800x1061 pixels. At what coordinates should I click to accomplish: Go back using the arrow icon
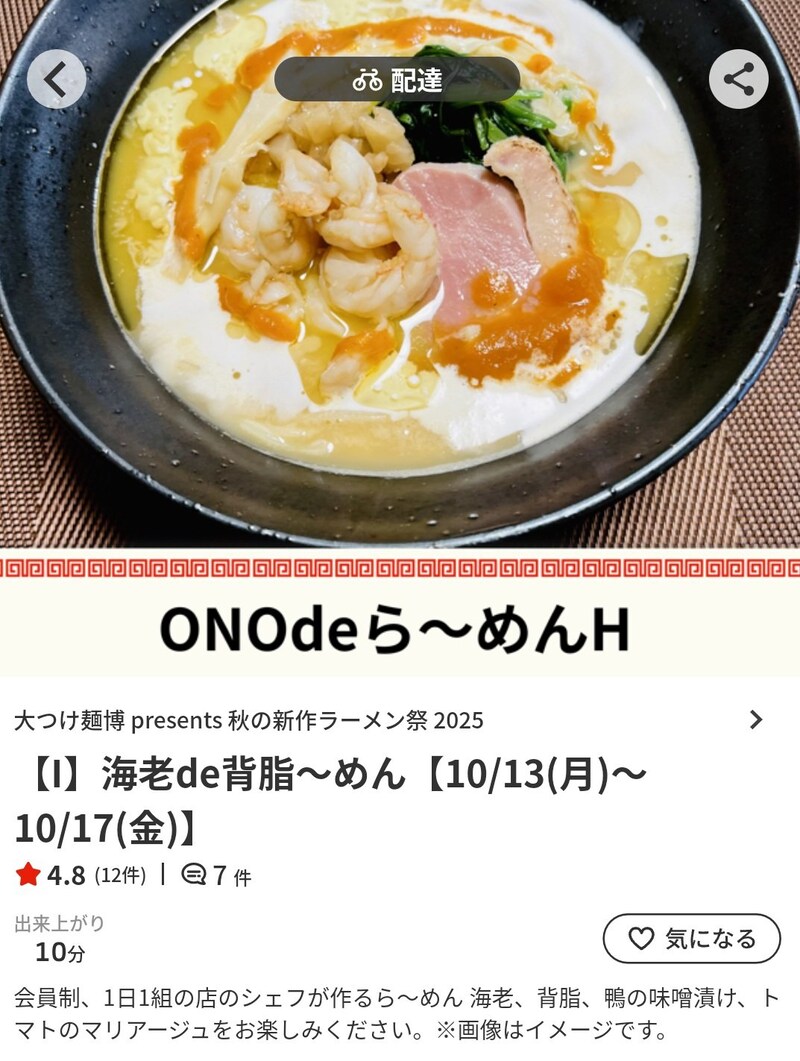[56, 79]
